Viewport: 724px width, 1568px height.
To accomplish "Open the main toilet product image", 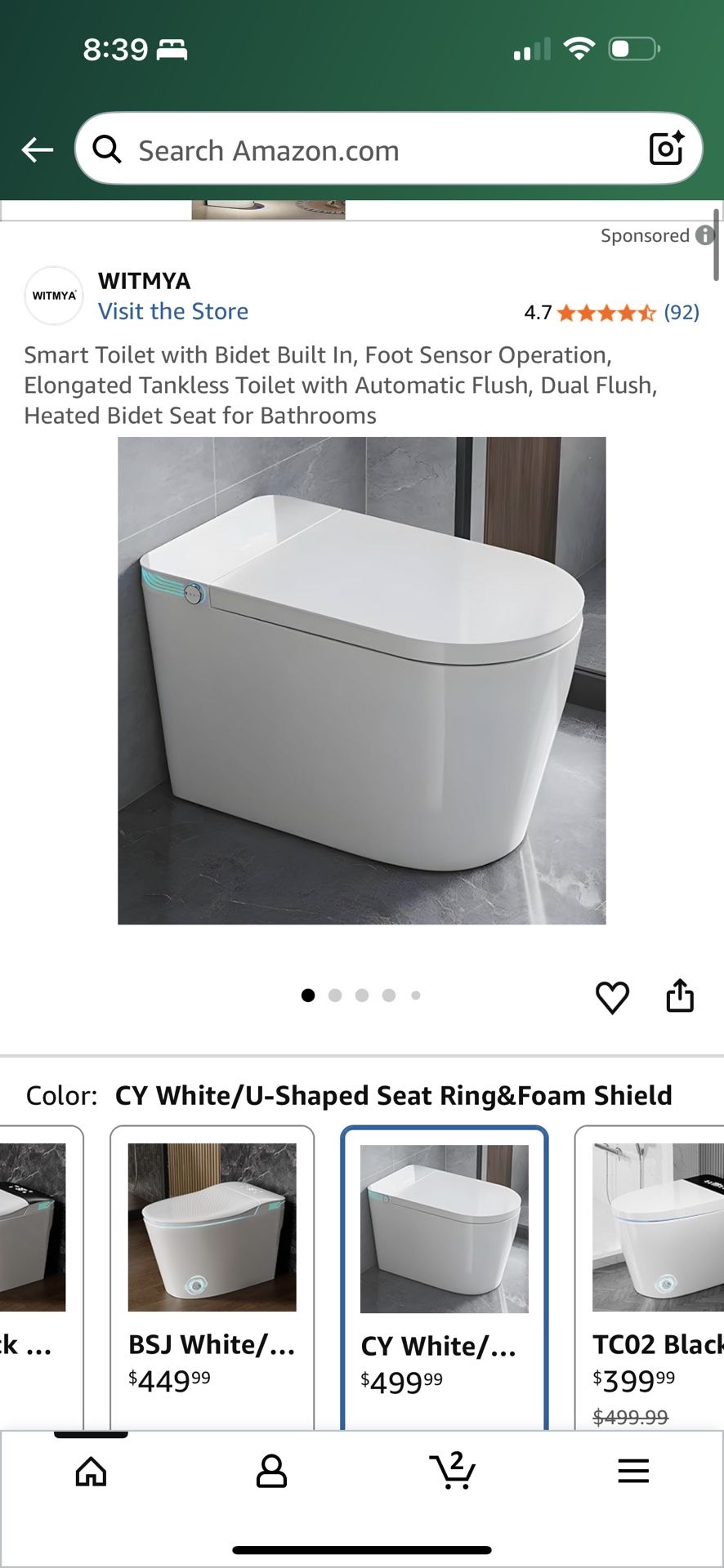I will pos(362,680).
